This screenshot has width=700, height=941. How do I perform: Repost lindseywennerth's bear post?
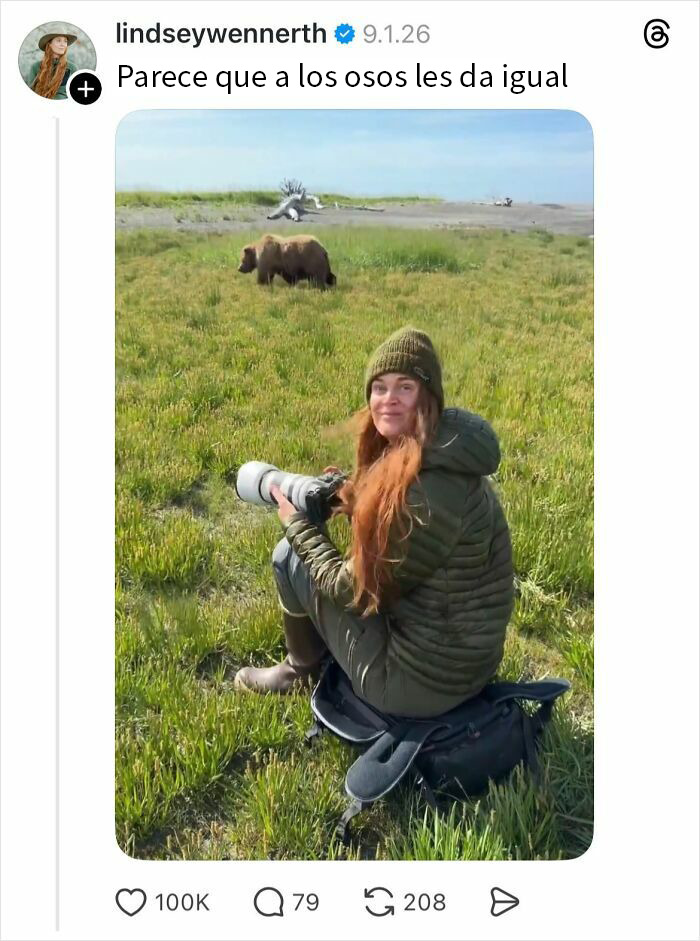pos(379,902)
